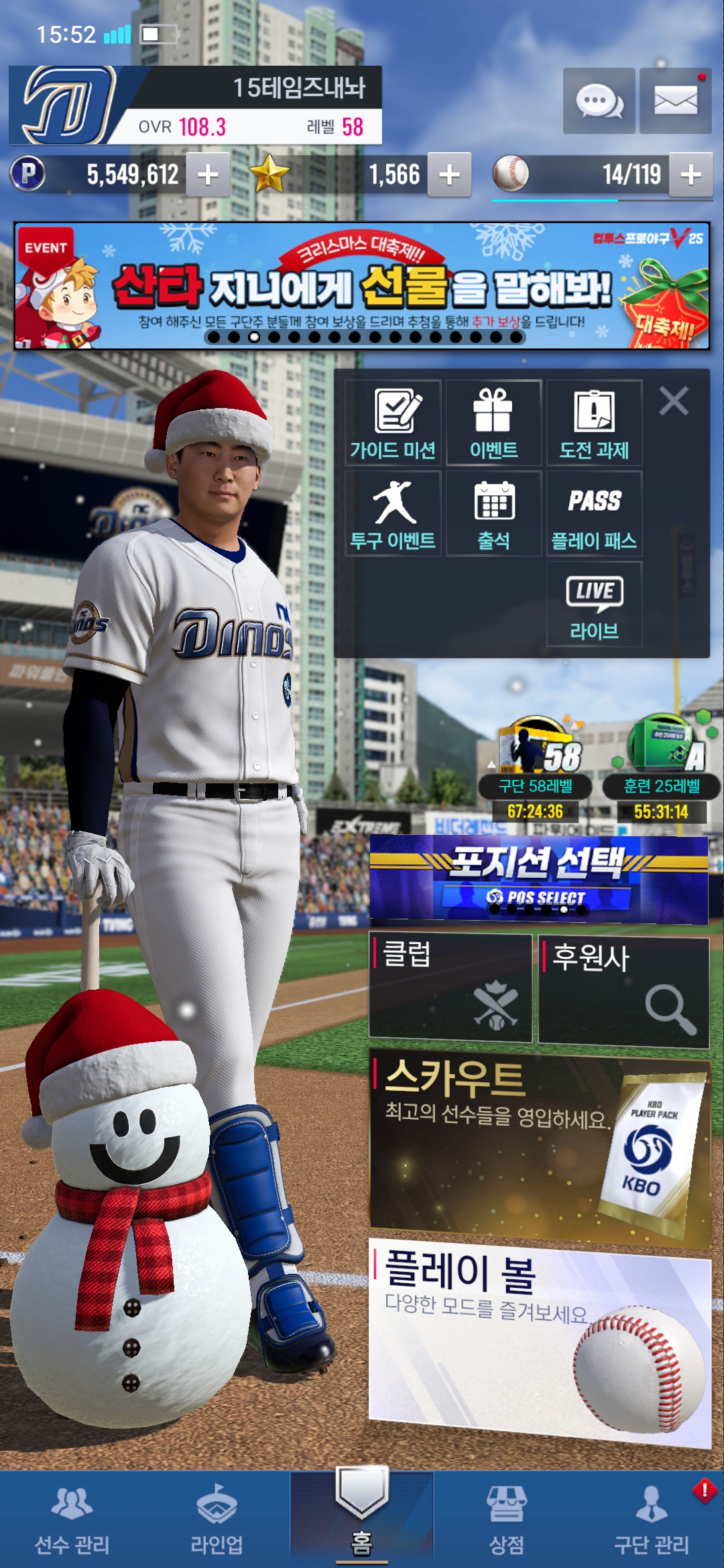Image resolution: width=724 pixels, height=1568 pixels.
Task: Refill baseballs with the plus button
Action: click(x=690, y=175)
